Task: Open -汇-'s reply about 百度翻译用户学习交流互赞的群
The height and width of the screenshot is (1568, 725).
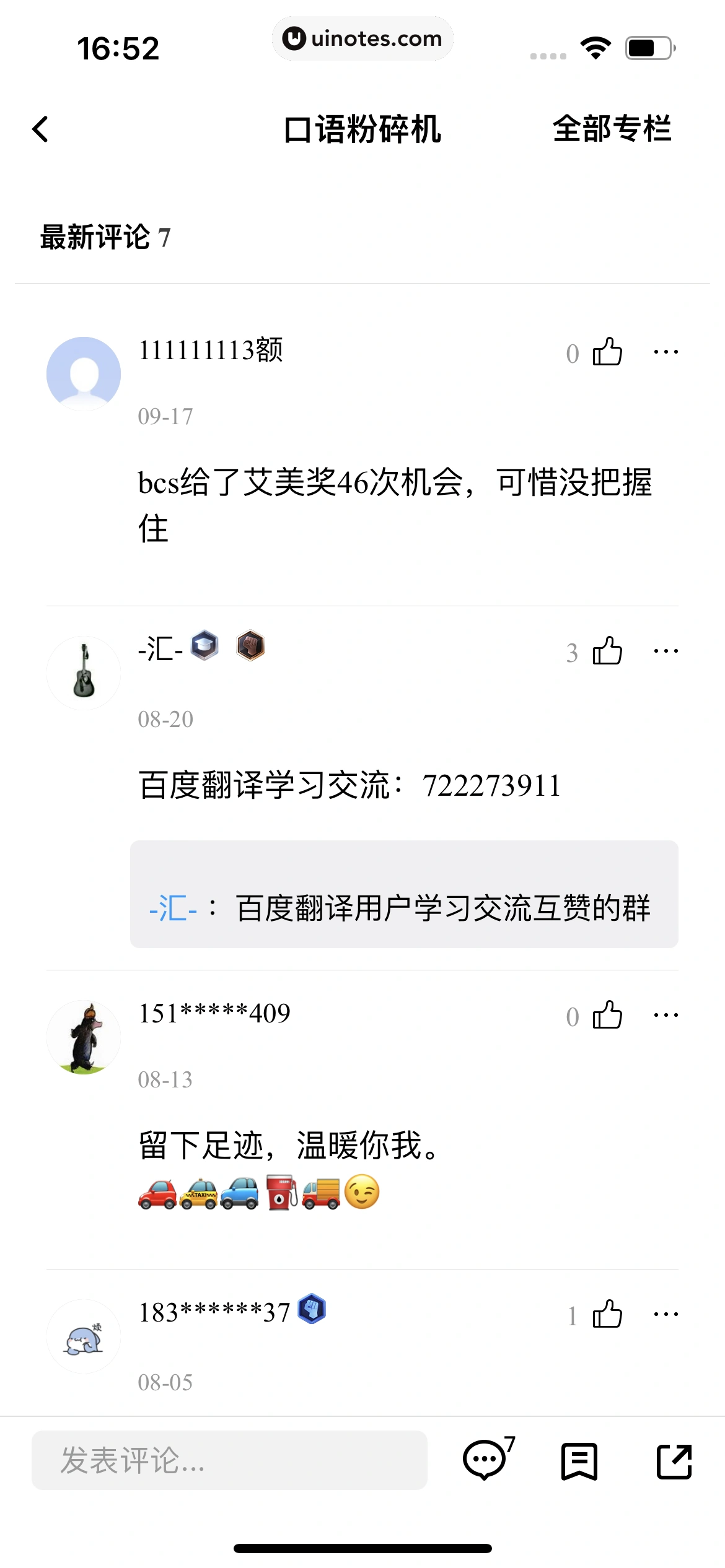Action: pyautogui.click(x=404, y=894)
